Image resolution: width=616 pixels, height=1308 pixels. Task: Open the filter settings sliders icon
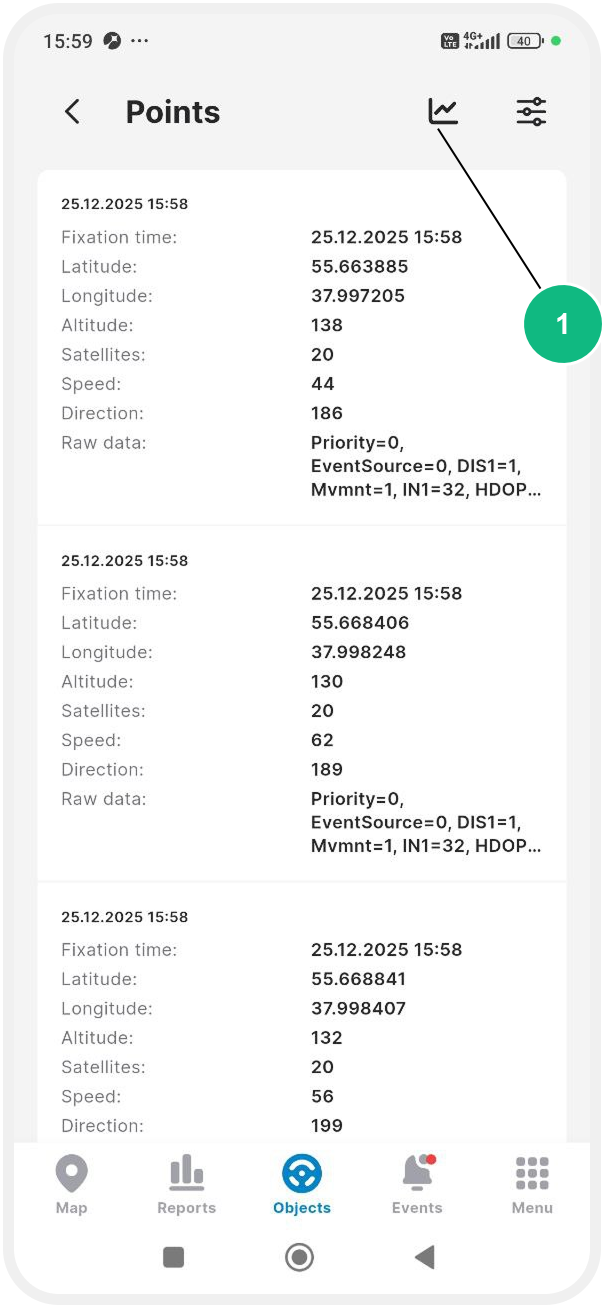click(x=531, y=112)
